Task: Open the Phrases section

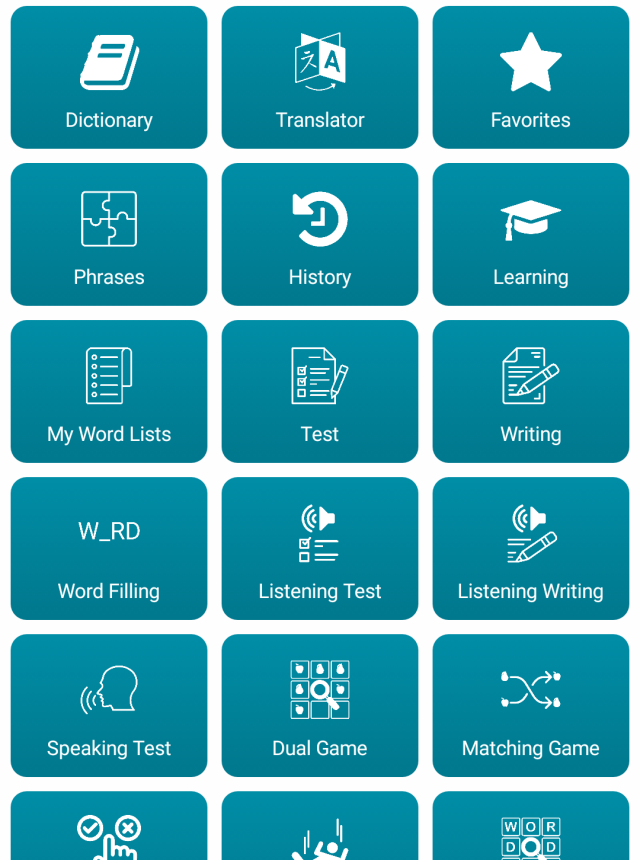Action: 109,235
